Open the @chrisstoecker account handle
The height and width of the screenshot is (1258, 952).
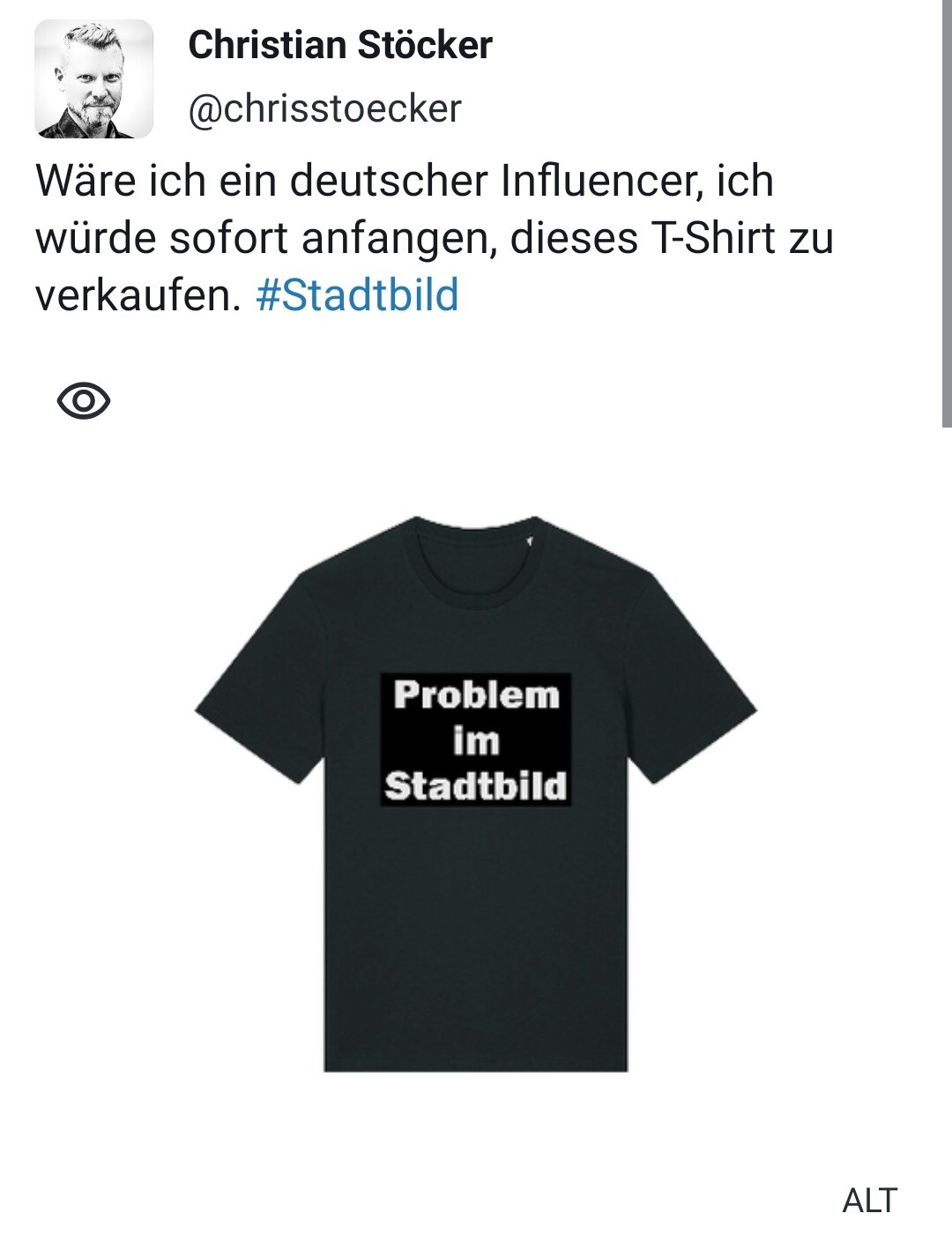[x=324, y=109]
